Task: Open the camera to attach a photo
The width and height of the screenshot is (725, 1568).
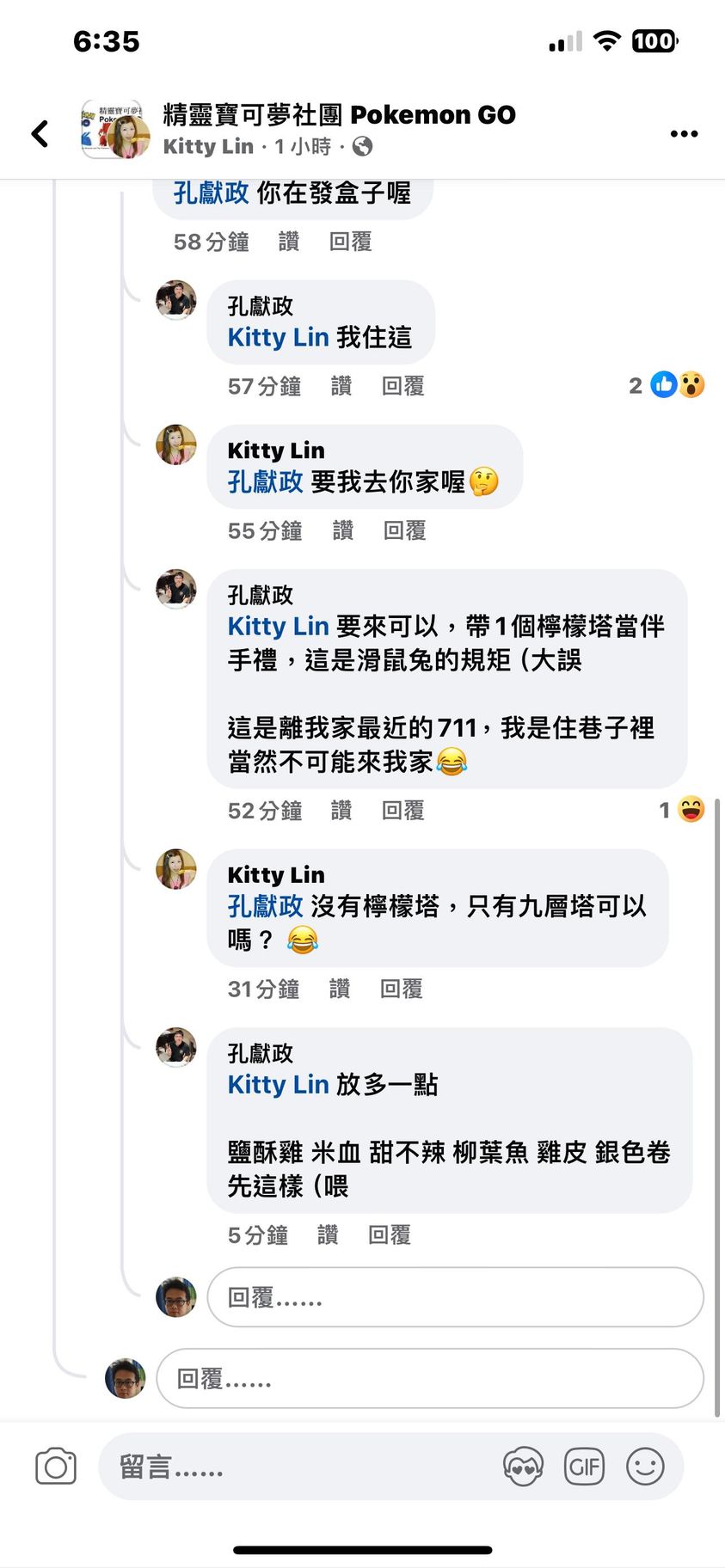Action: pos(56,1467)
